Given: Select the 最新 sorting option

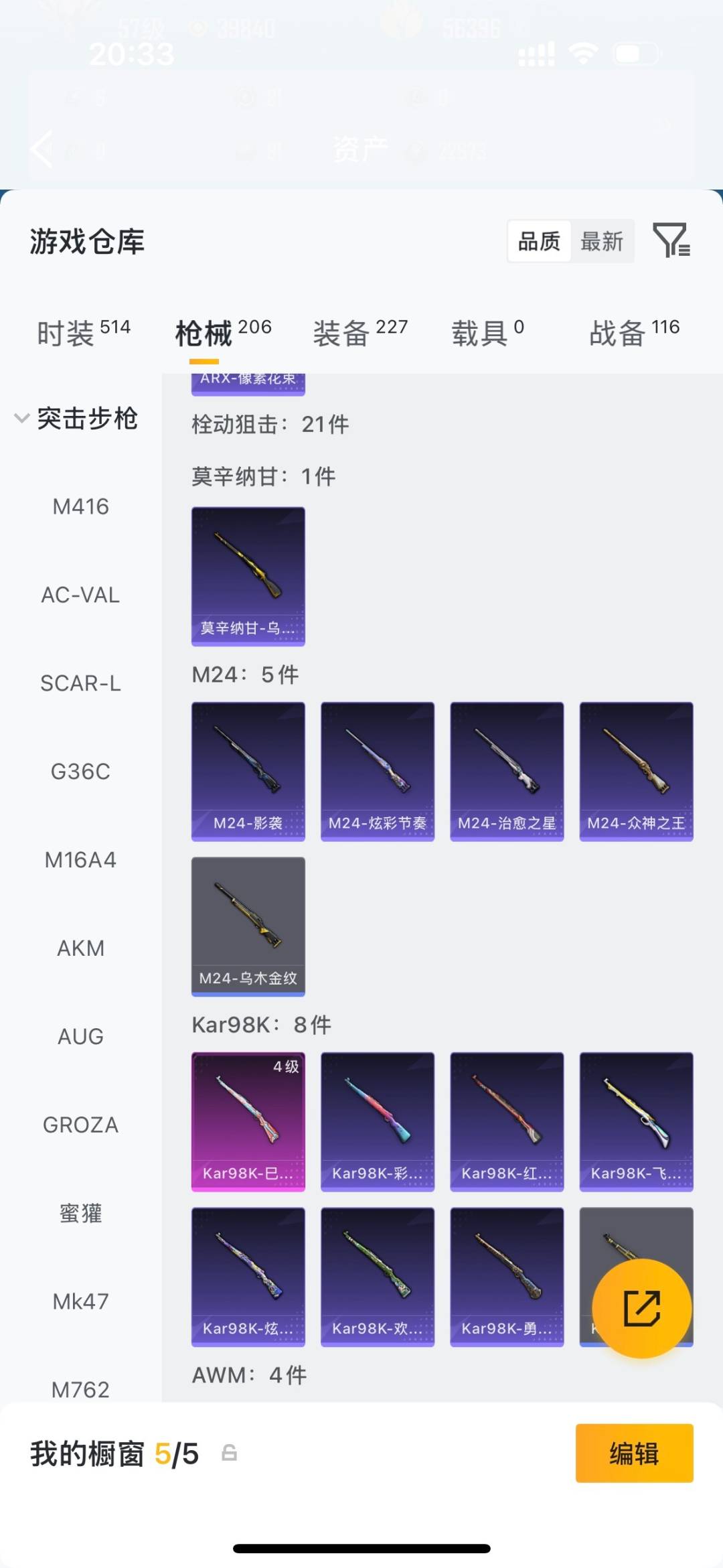Looking at the screenshot, I should pos(601,242).
